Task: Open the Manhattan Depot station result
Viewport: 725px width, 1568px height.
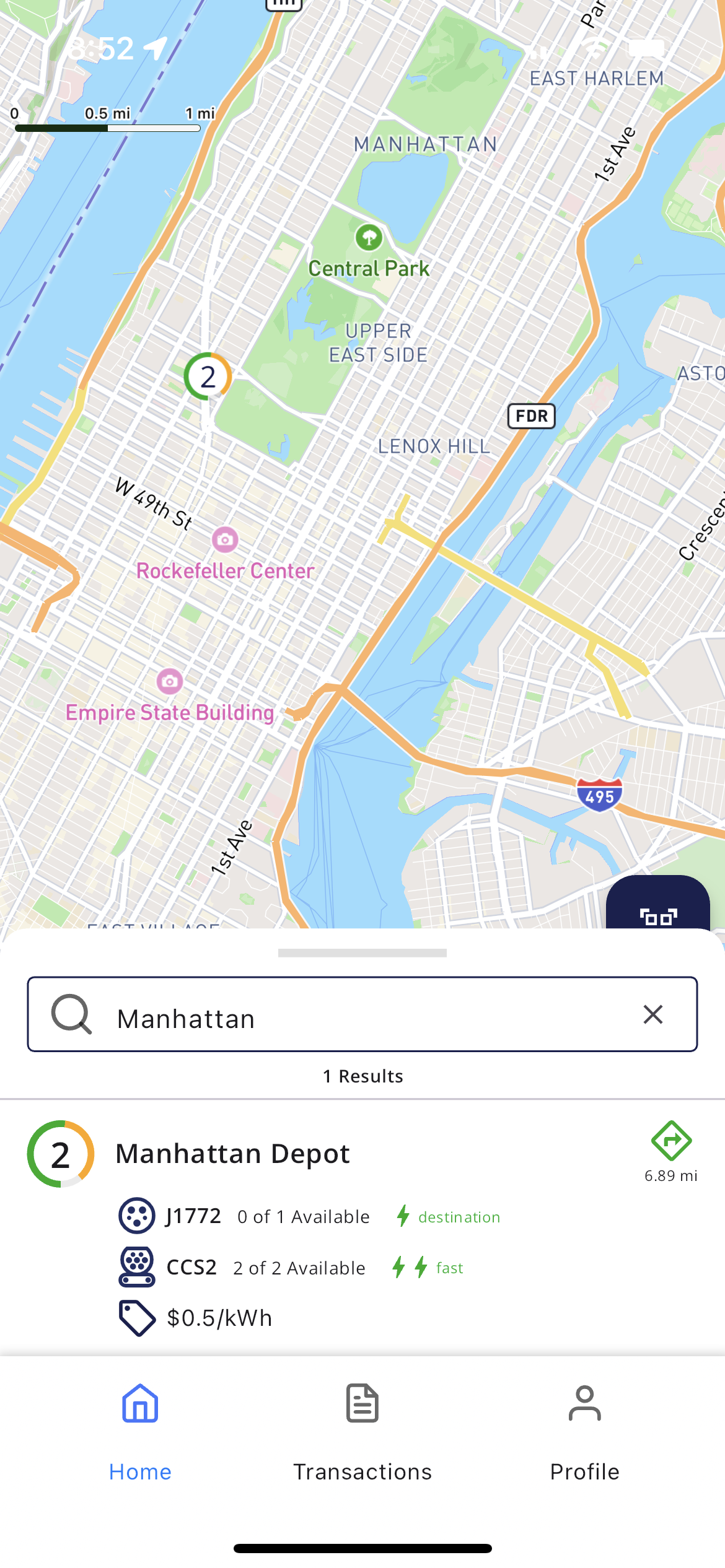Action: click(233, 1154)
